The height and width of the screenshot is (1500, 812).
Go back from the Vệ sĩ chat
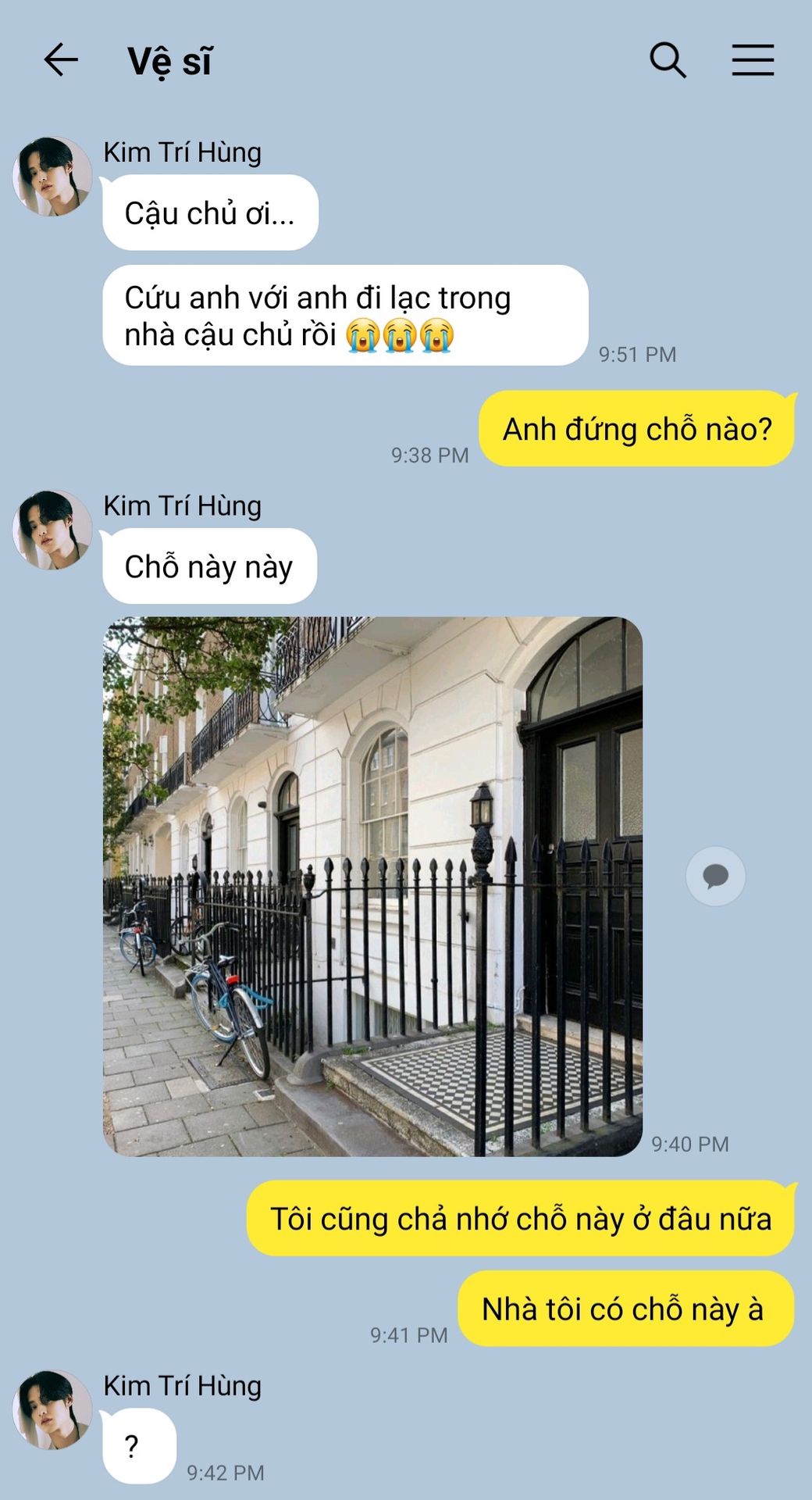pos(61,60)
